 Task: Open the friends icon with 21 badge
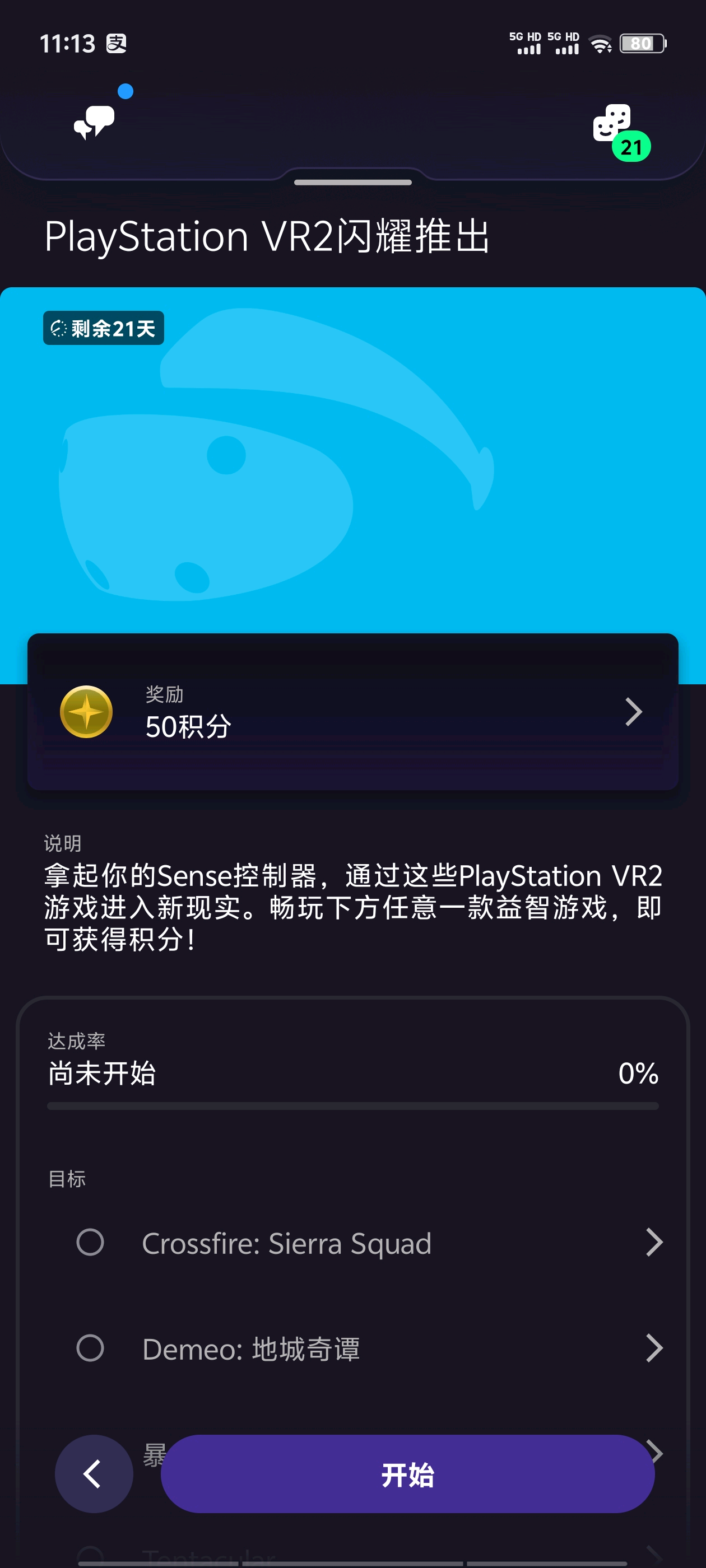(613, 124)
